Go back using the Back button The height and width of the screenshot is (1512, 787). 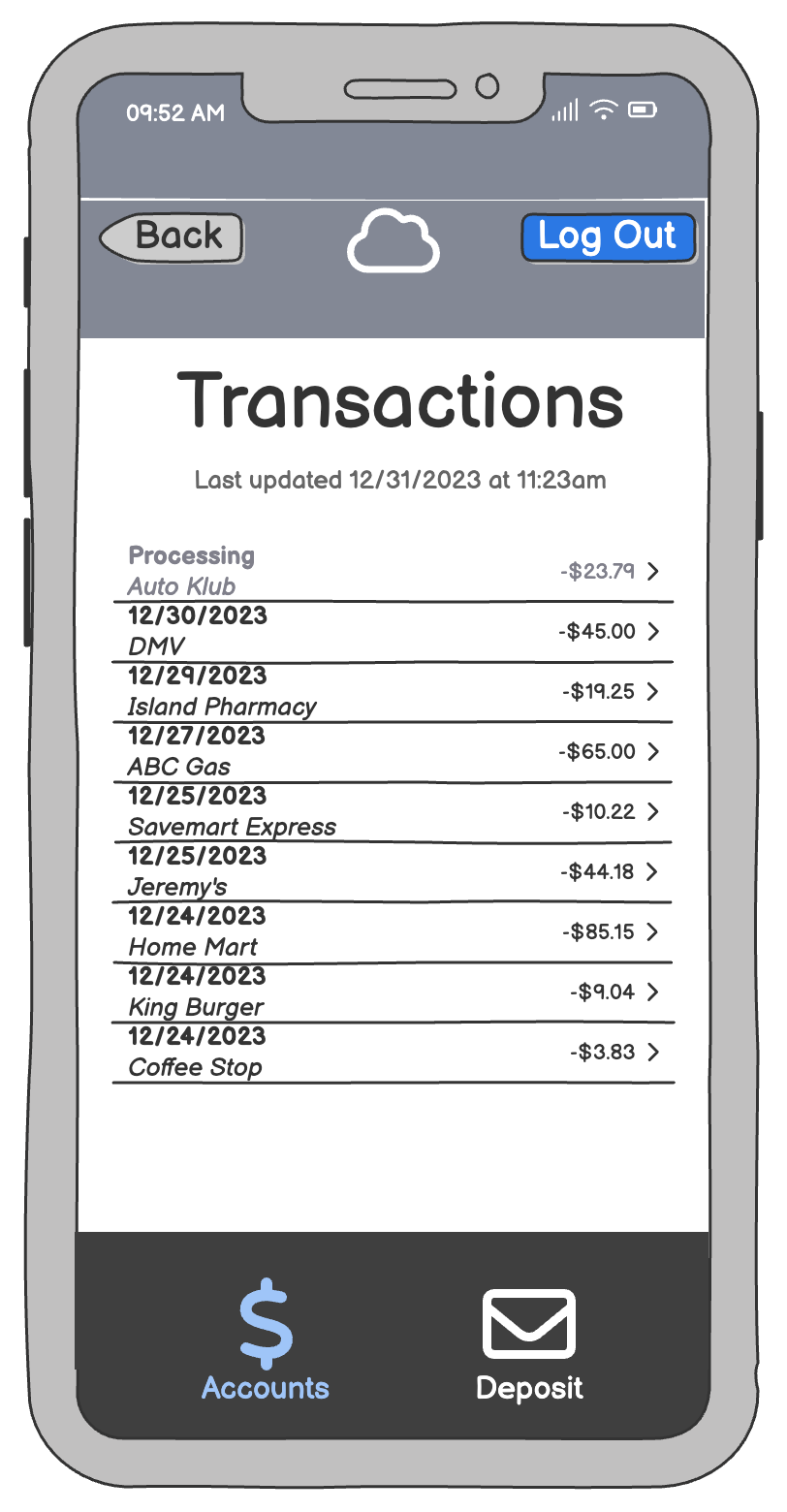(173, 237)
